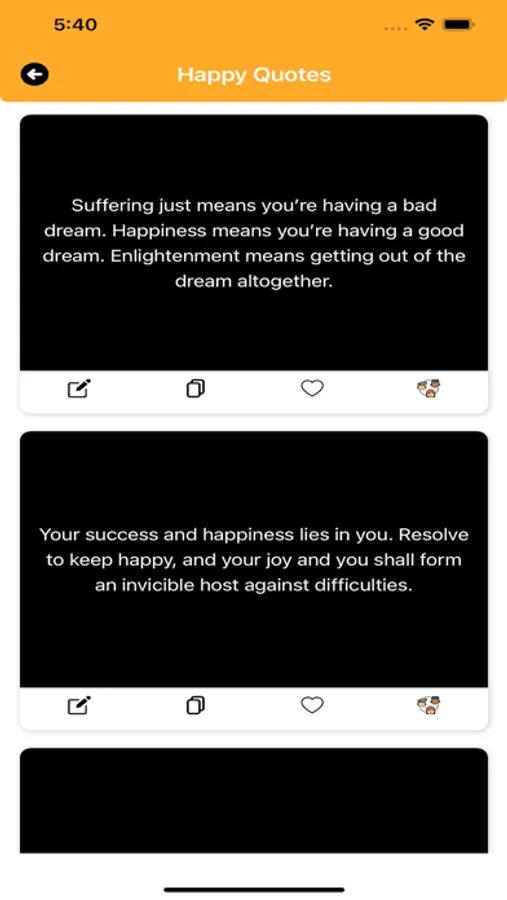Viewport: 507px width, 900px height.
Task: Like the 'Suffering just means' quote
Action: coord(312,389)
